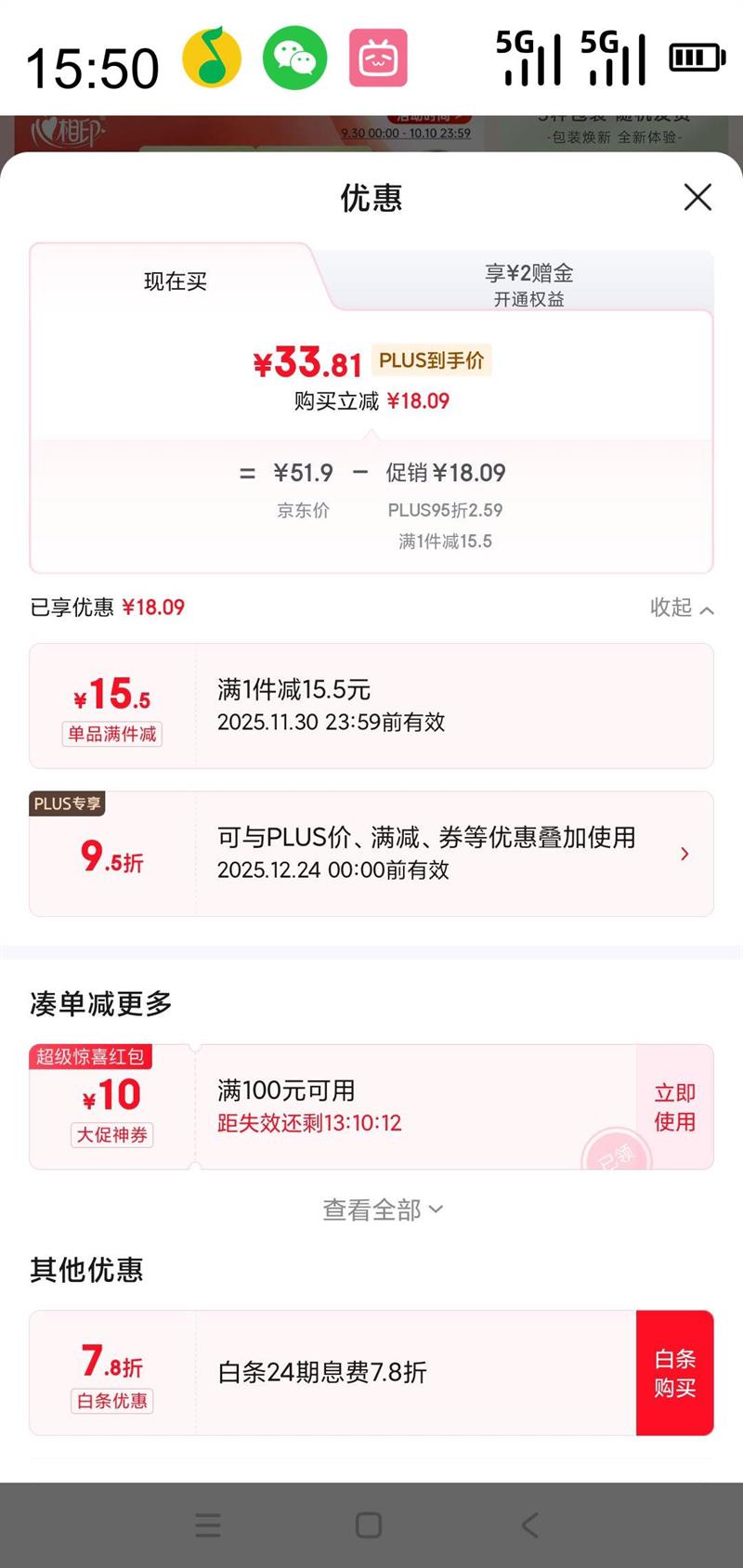The width and height of the screenshot is (743, 1568).
Task: Tap 立即使用 on the ¥10 coupon
Action: [674, 1106]
